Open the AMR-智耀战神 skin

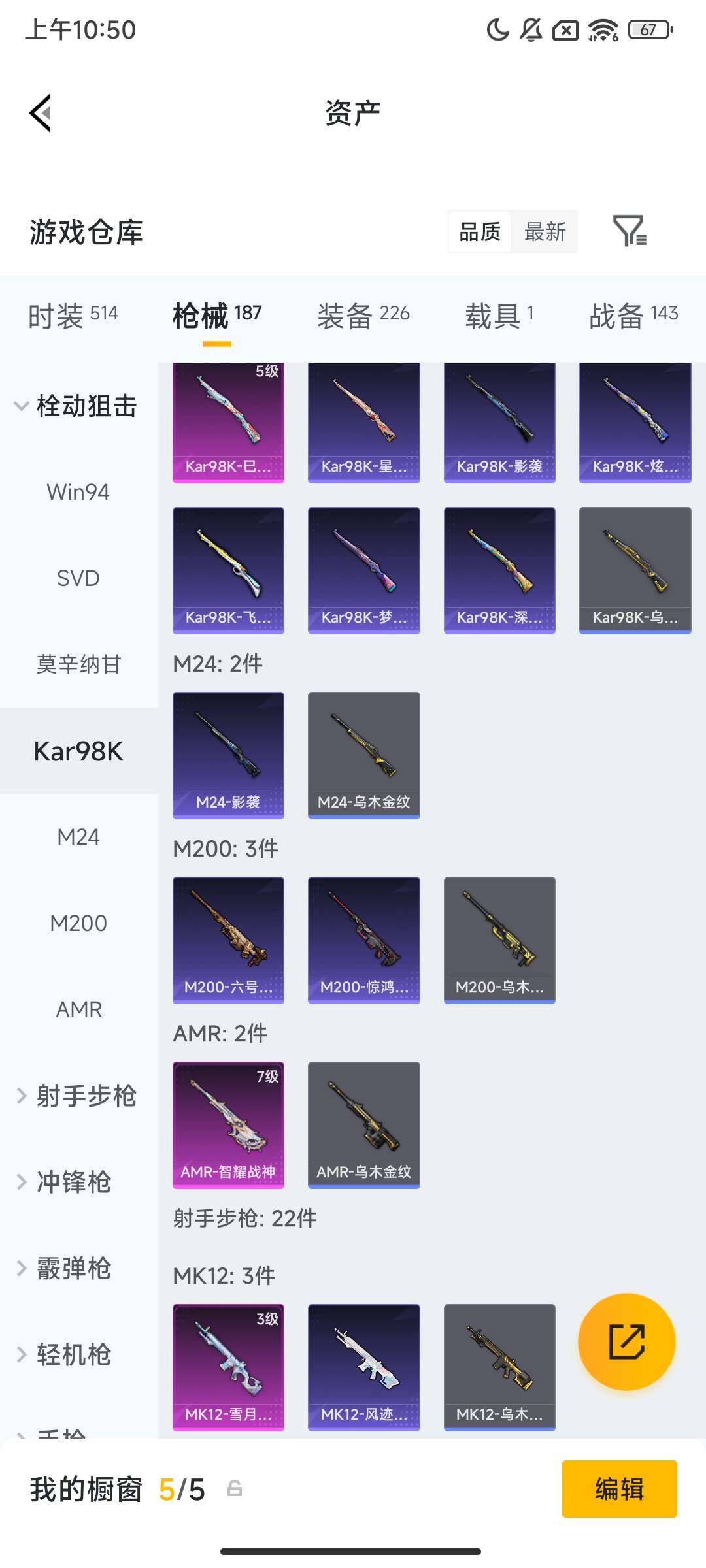(x=228, y=1124)
